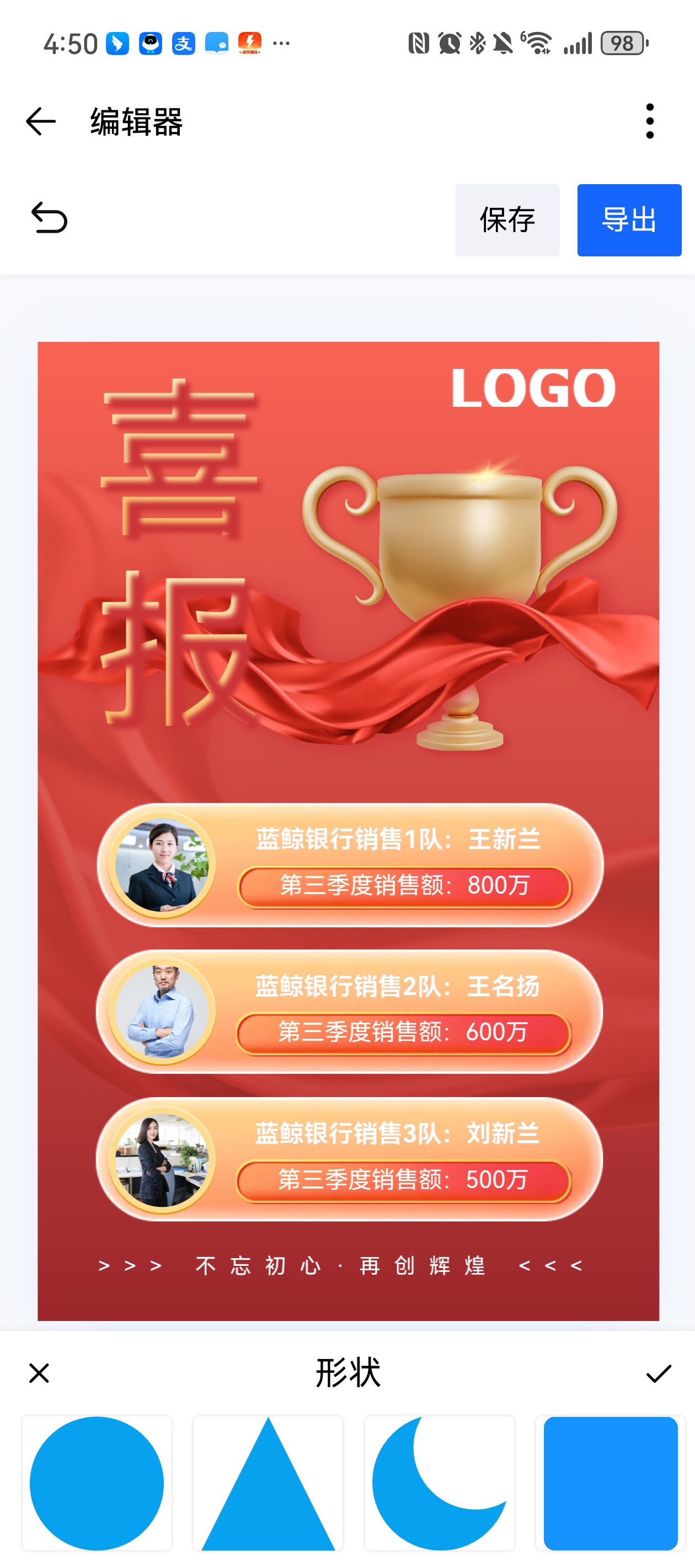The height and width of the screenshot is (1568, 695).
Task: Open the three-dot overflow menu
Action: click(649, 121)
